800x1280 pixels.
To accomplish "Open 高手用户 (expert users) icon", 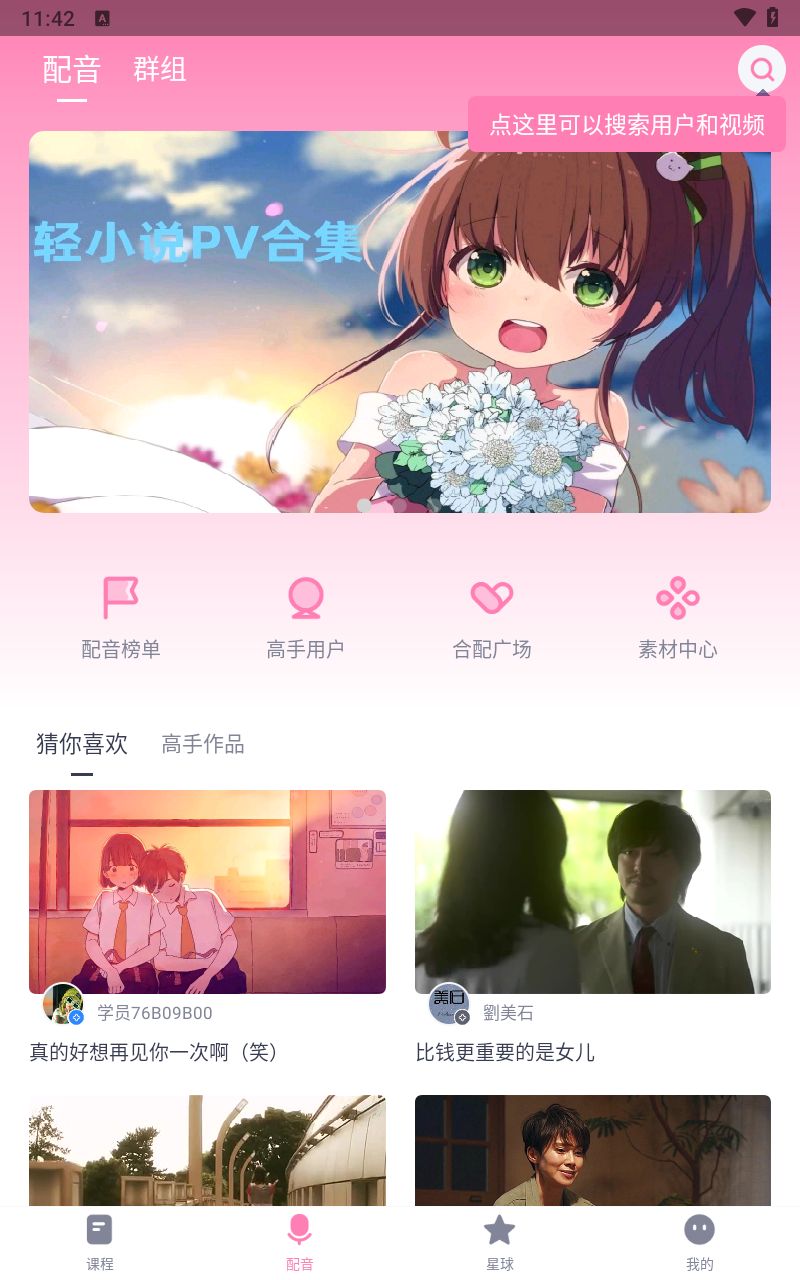I will click(306, 598).
